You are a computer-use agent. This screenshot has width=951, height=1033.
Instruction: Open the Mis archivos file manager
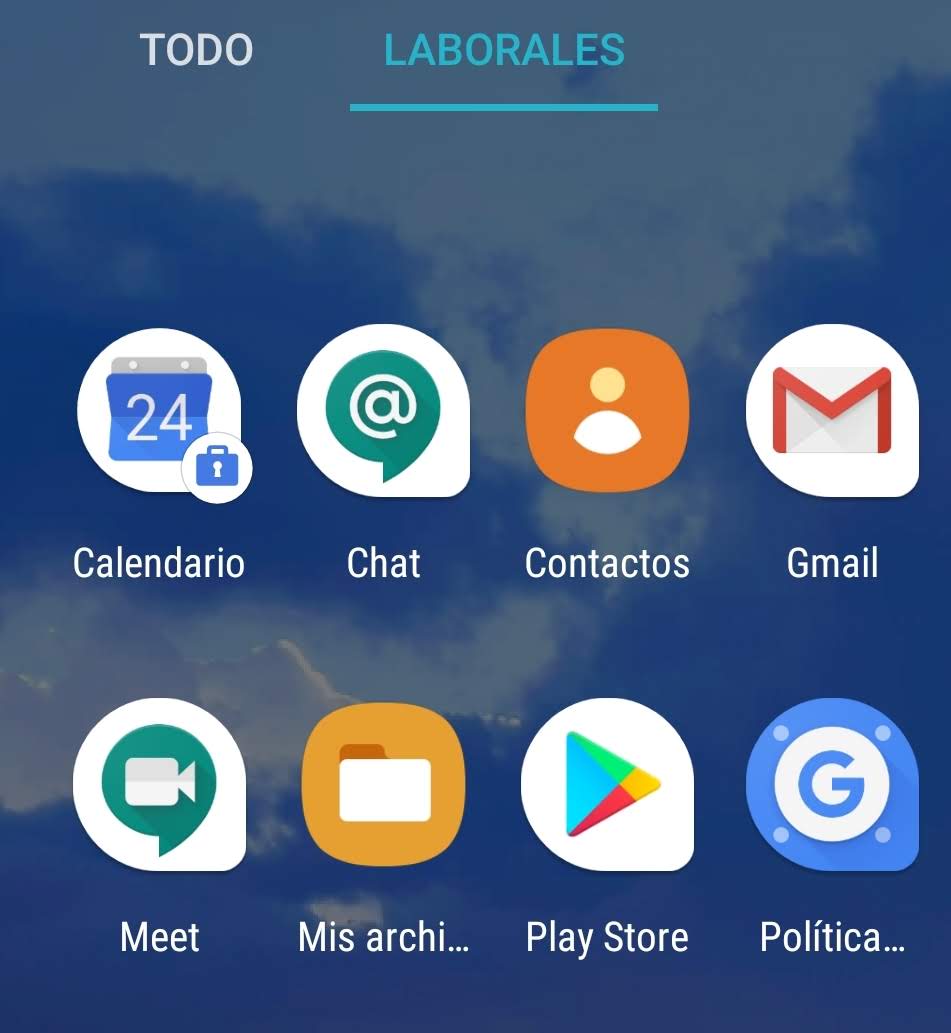tap(383, 785)
